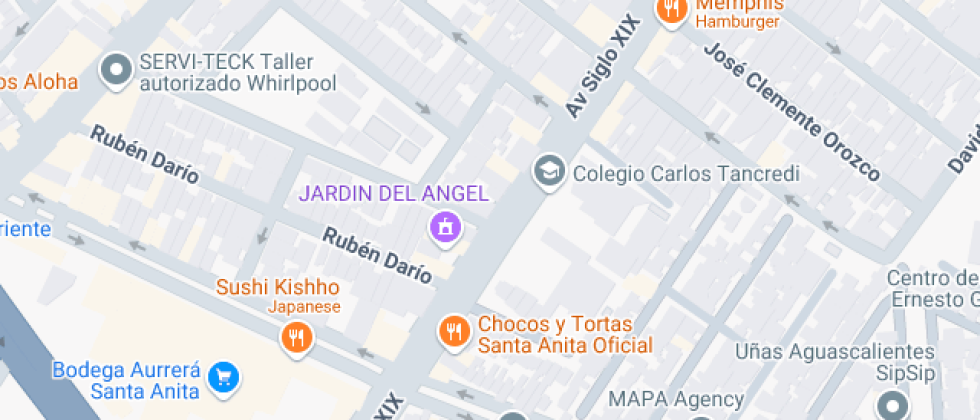This screenshot has width=980, height=420.
Task: Tap the Uñas Aguascalientes SipSip marker
Action: [x=890, y=404]
